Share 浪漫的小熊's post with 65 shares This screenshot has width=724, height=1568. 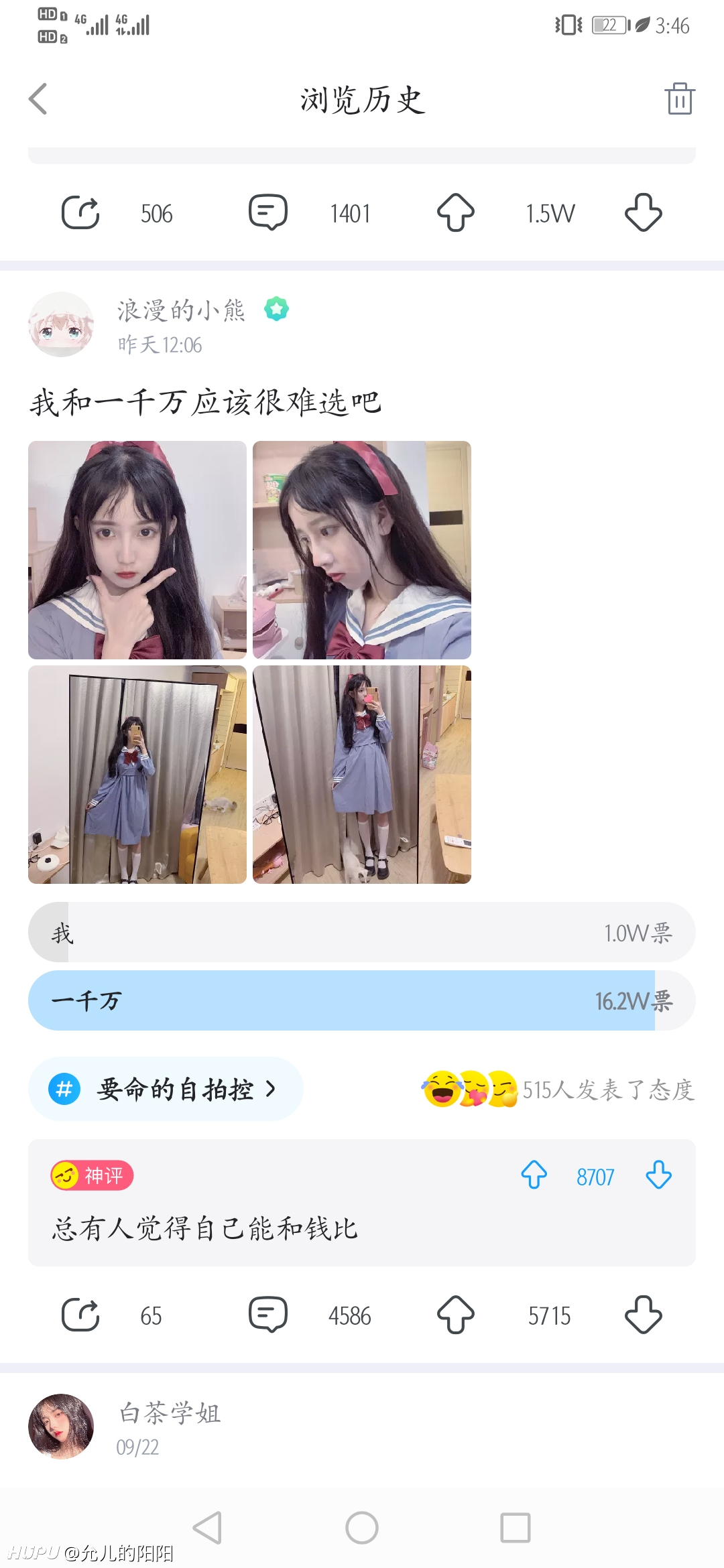pyautogui.click(x=80, y=1315)
